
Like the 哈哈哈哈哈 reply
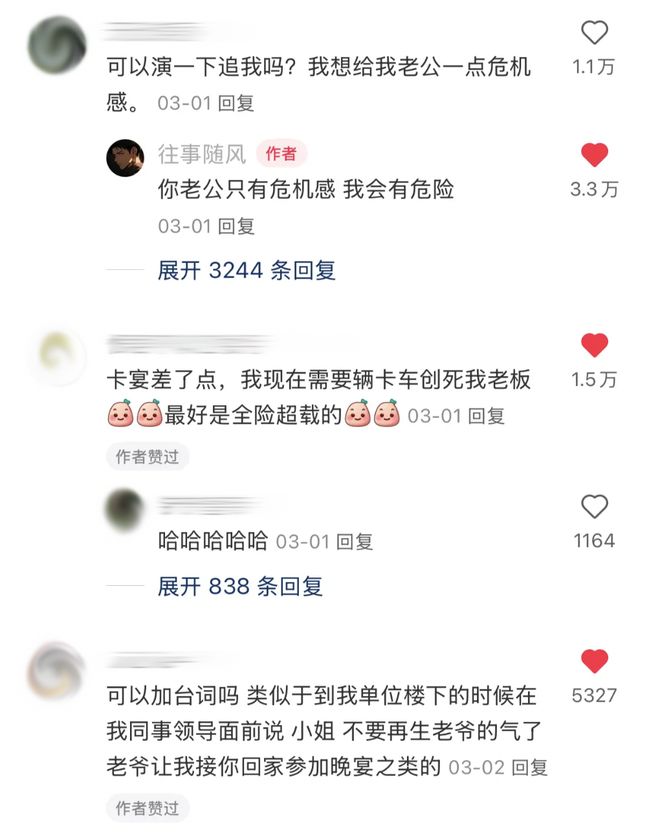595,506
